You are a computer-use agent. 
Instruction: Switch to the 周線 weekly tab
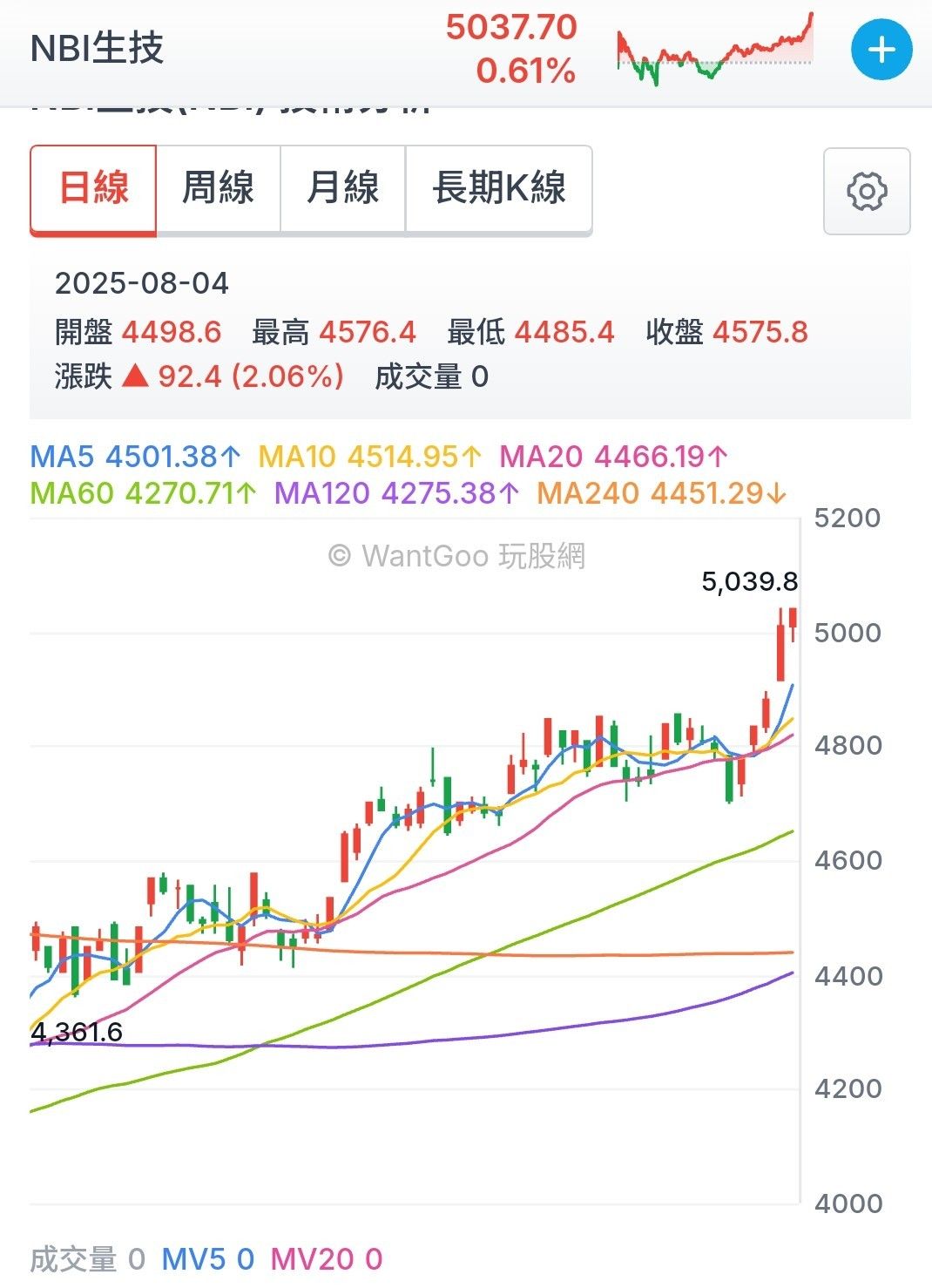[219, 189]
